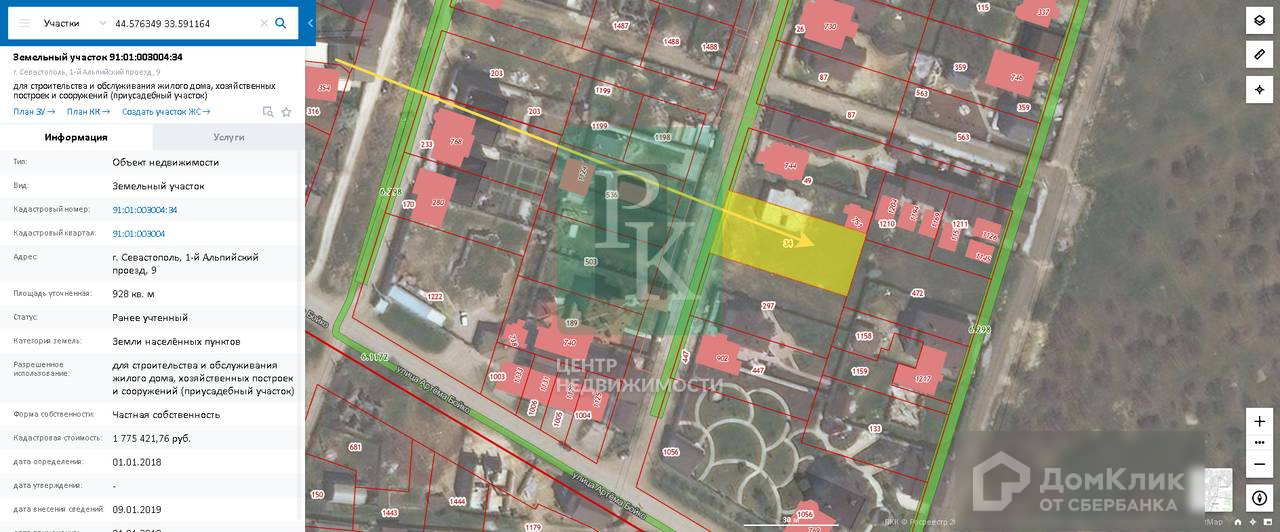
Task: Locate my position on the map
Action: click(x=1259, y=89)
